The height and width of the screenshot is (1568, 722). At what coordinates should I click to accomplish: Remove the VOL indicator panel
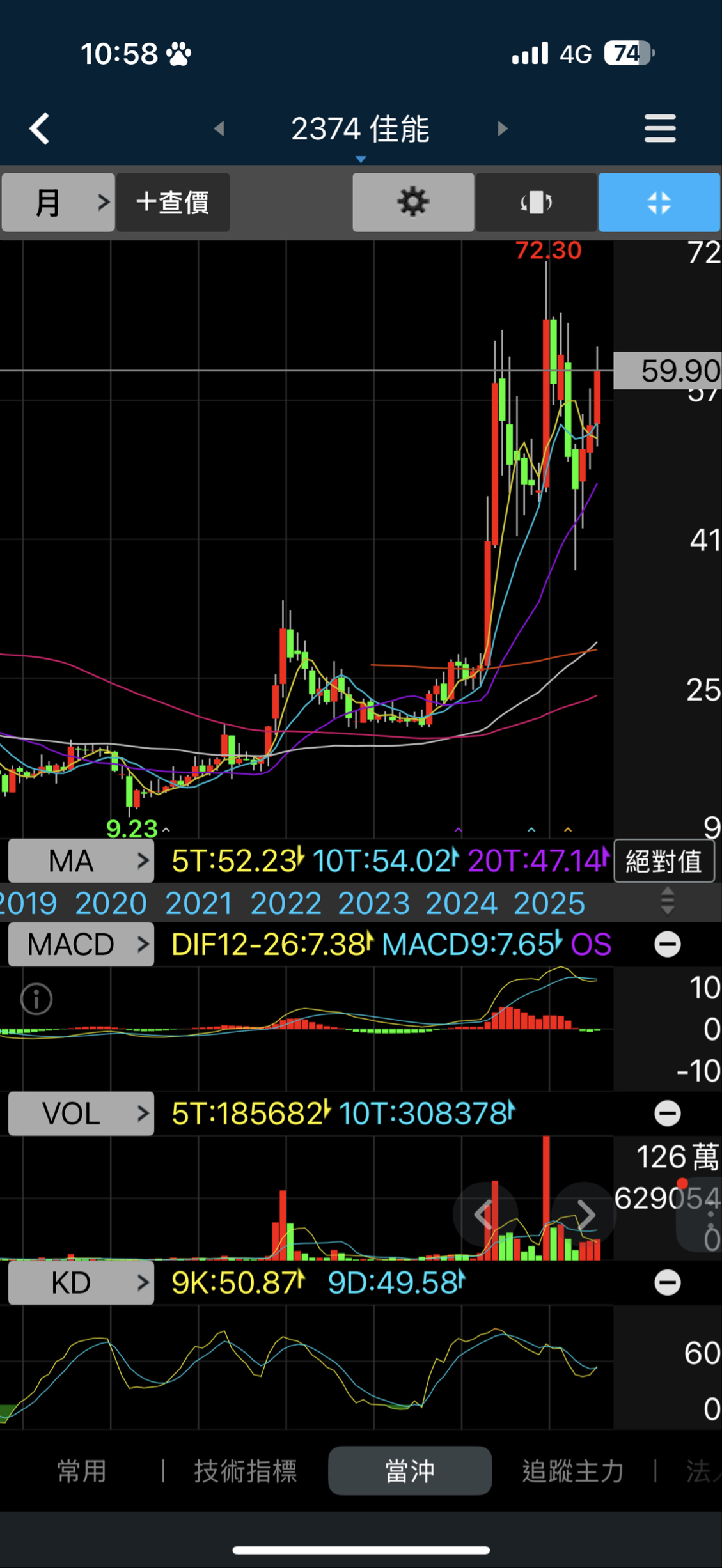(x=667, y=1114)
